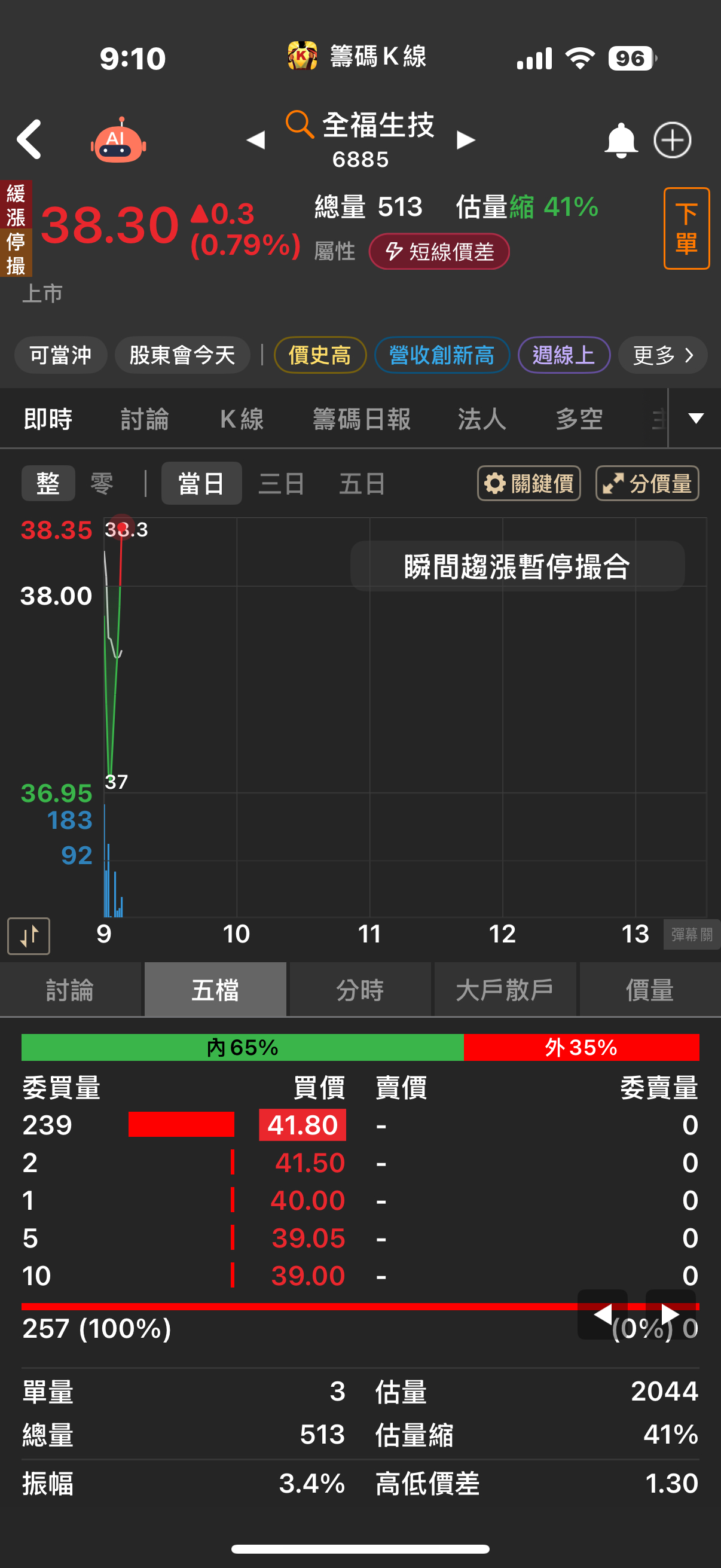Show the next stock with right arrow
This screenshot has width=721, height=1568.
click(466, 141)
